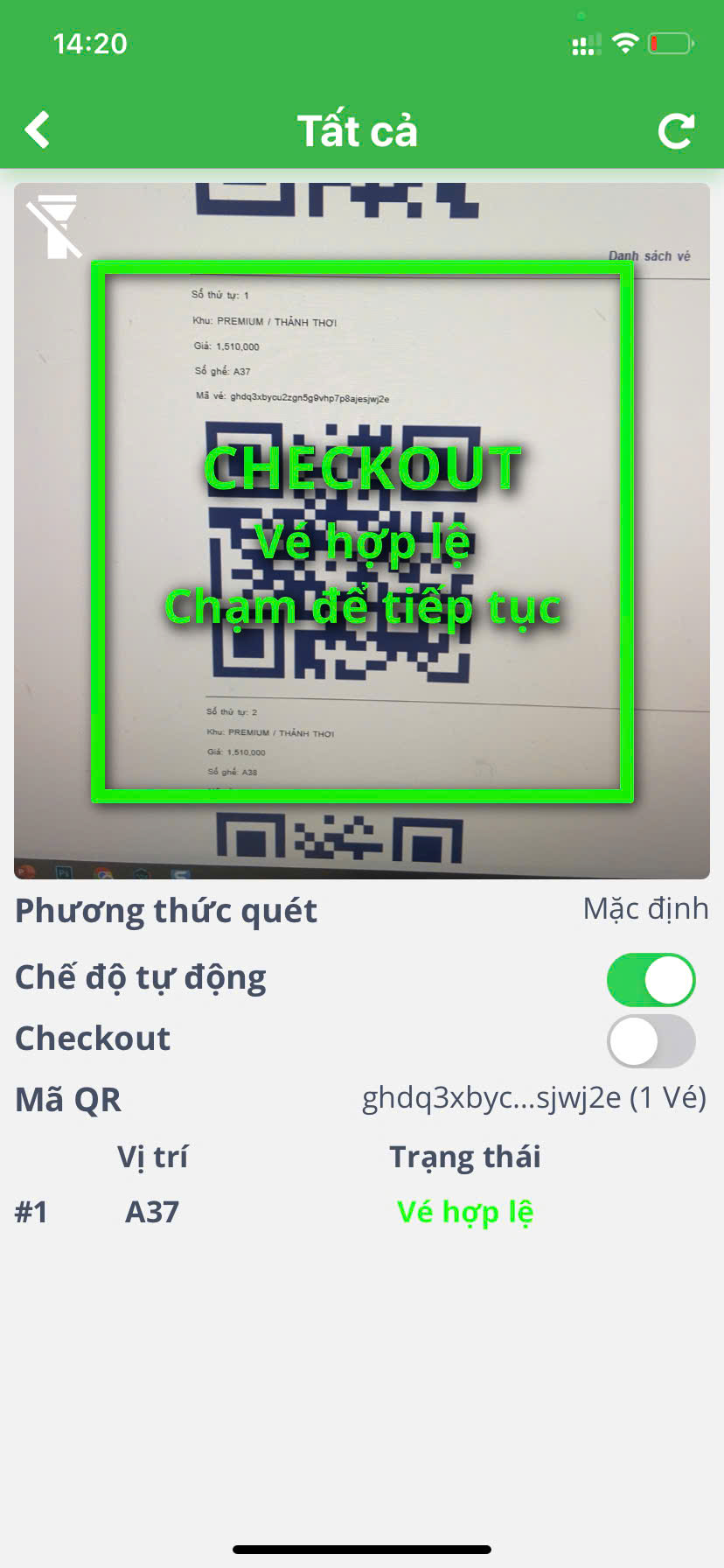Enable the Checkout switch

[651, 1040]
